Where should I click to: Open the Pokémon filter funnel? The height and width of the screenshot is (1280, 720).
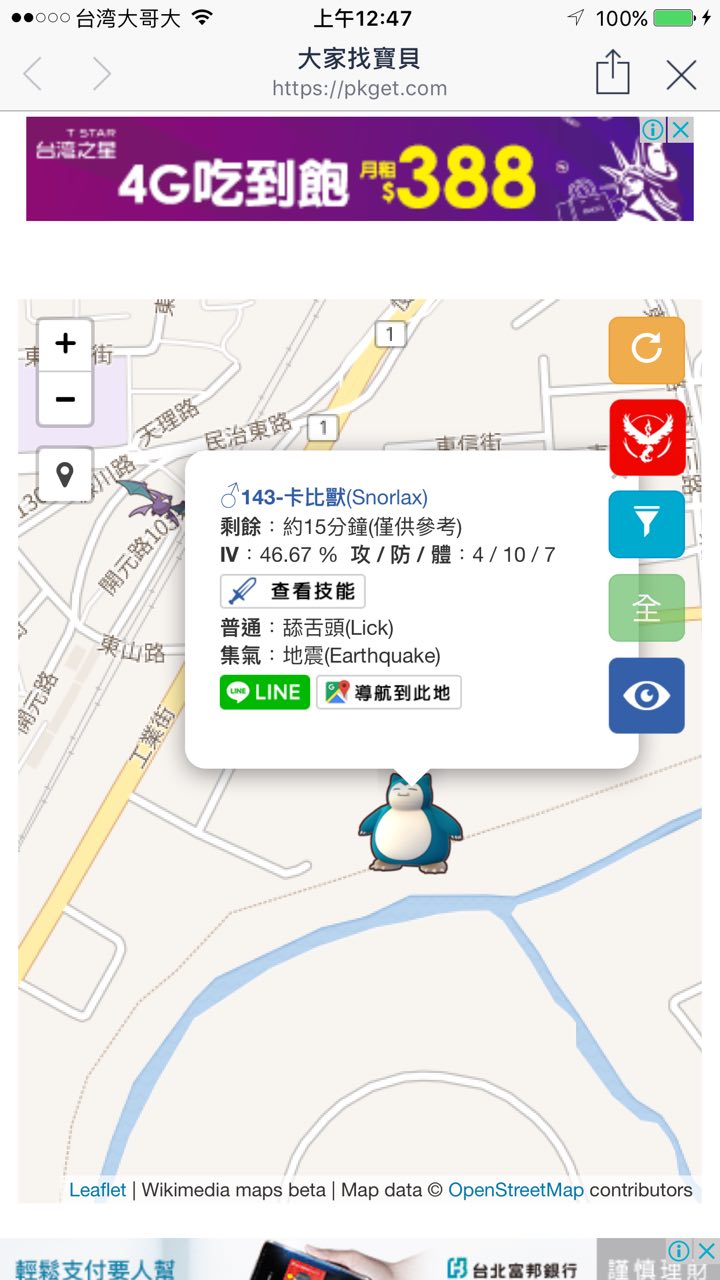coord(646,523)
